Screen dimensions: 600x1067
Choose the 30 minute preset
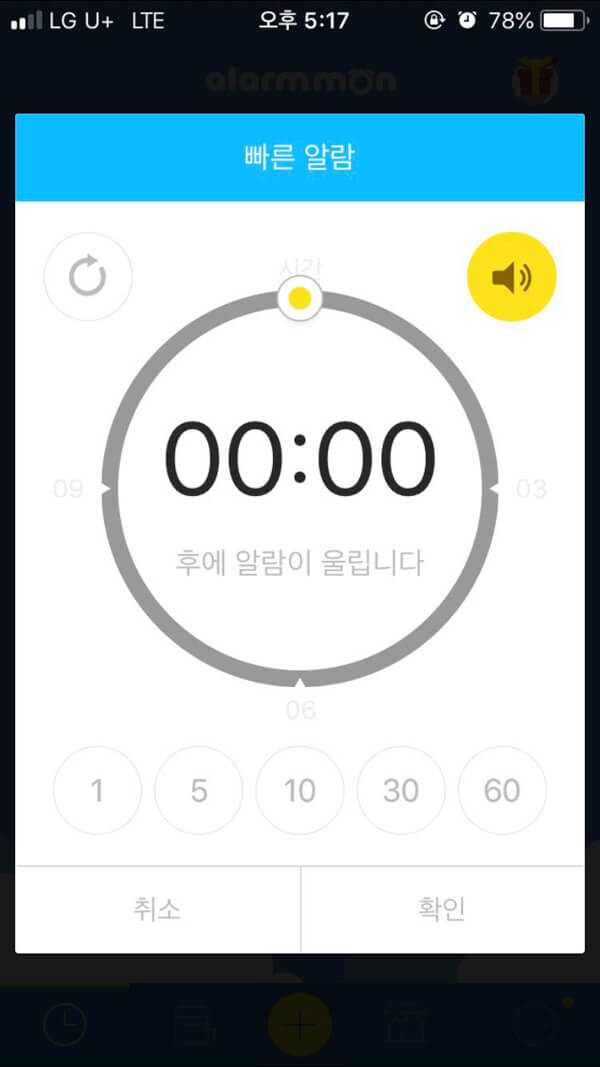[x=401, y=790]
